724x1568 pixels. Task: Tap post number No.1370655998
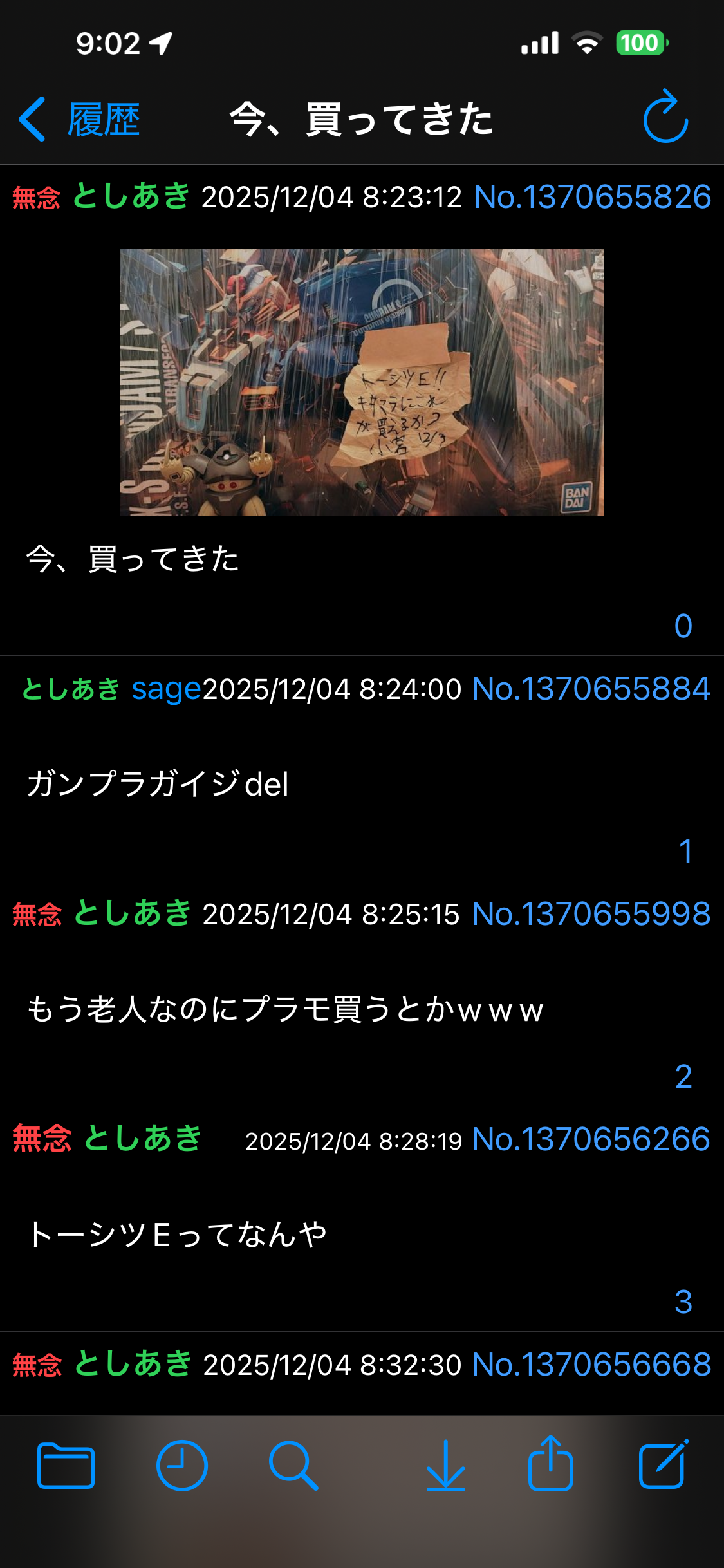tap(591, 914)
